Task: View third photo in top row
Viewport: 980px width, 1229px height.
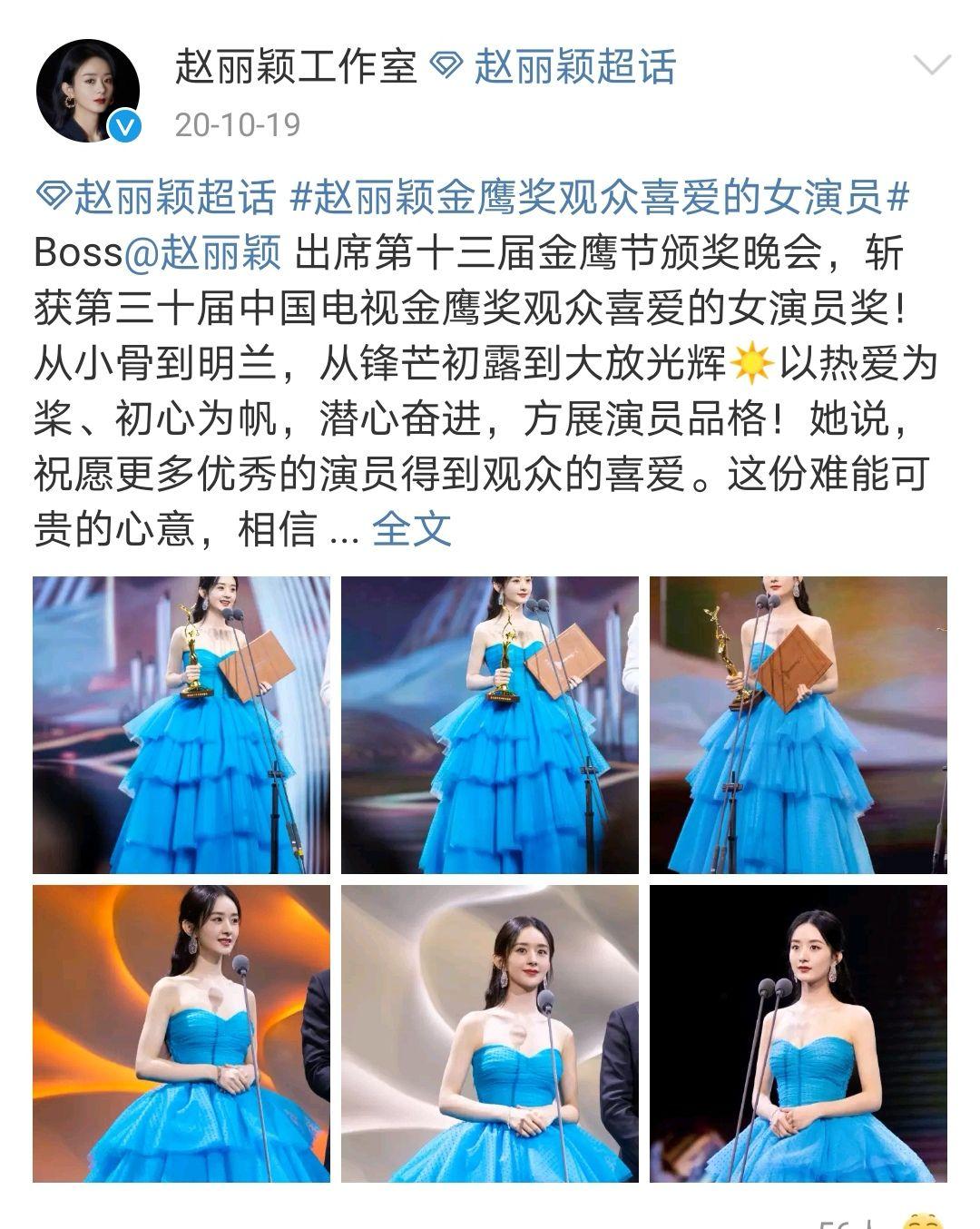Action: 798,724
